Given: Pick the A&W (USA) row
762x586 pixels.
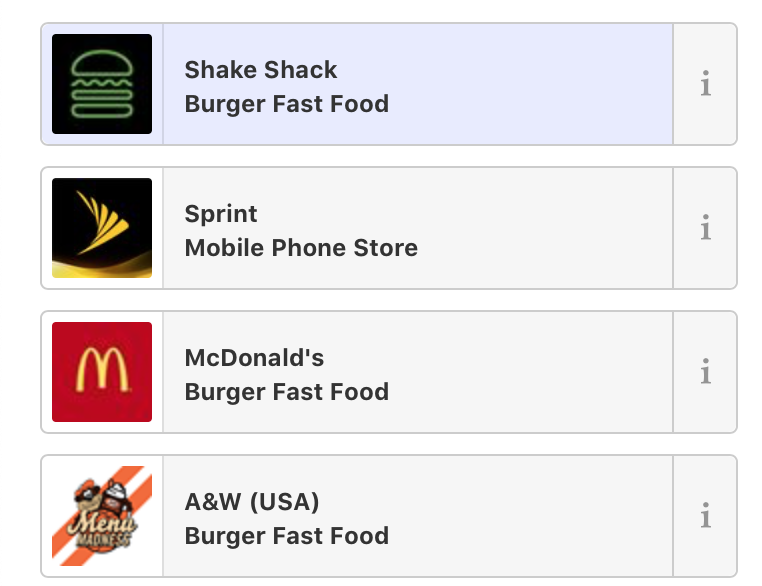Looking at the screenshot, I should (417, 518).
